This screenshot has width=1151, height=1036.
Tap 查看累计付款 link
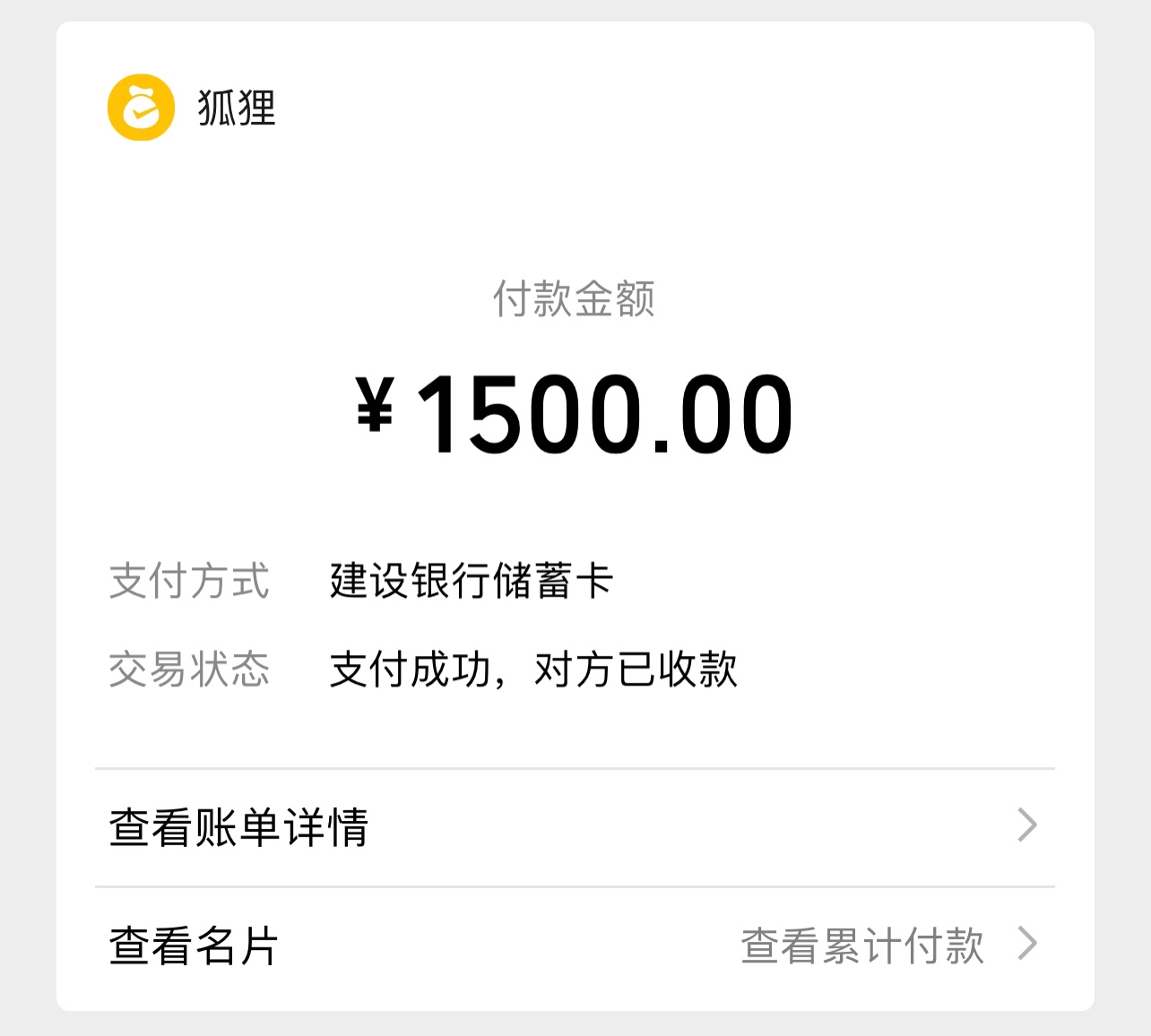coord(862,946)
